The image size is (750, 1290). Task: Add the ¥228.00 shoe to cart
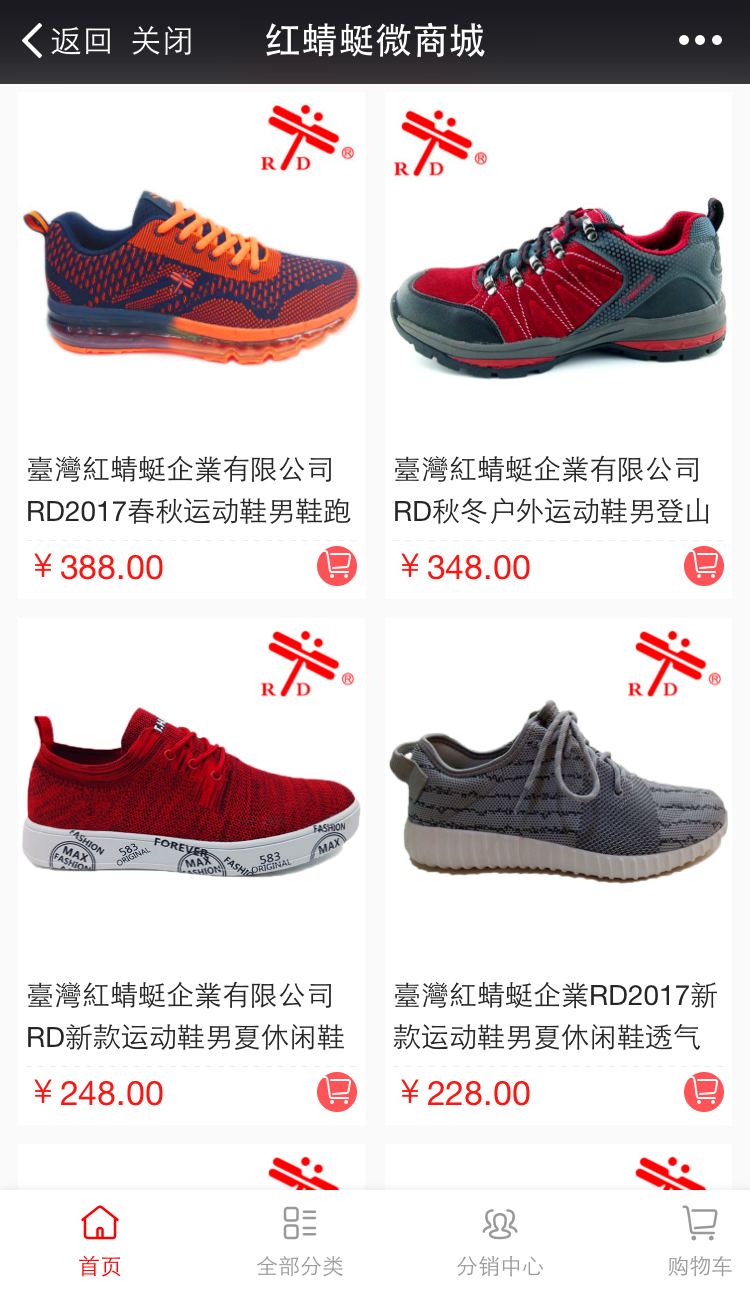click(x=704, y=1092)
